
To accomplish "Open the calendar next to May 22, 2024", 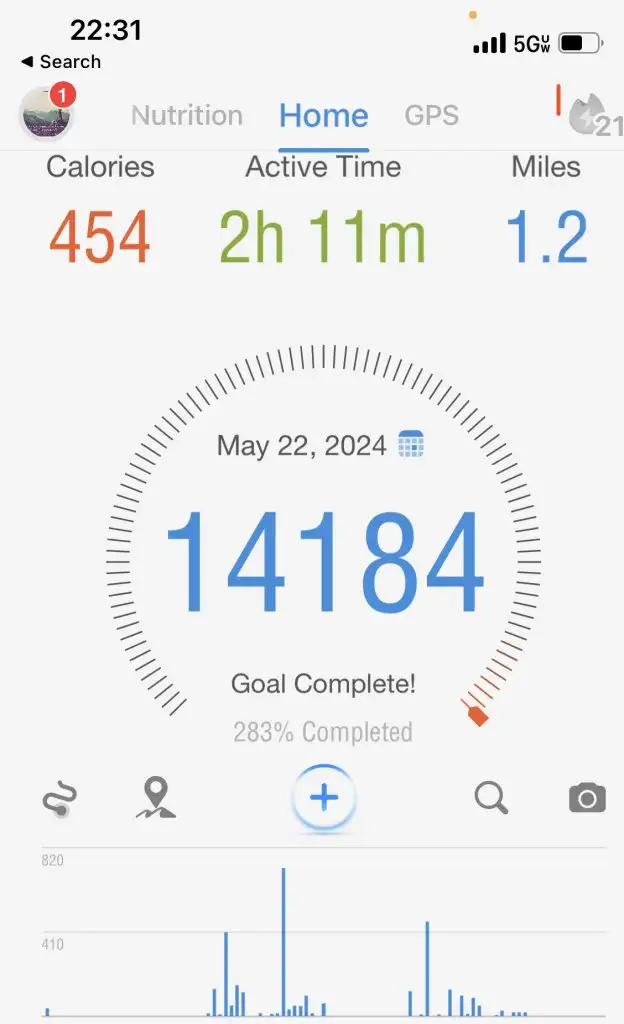I will 411,444.
